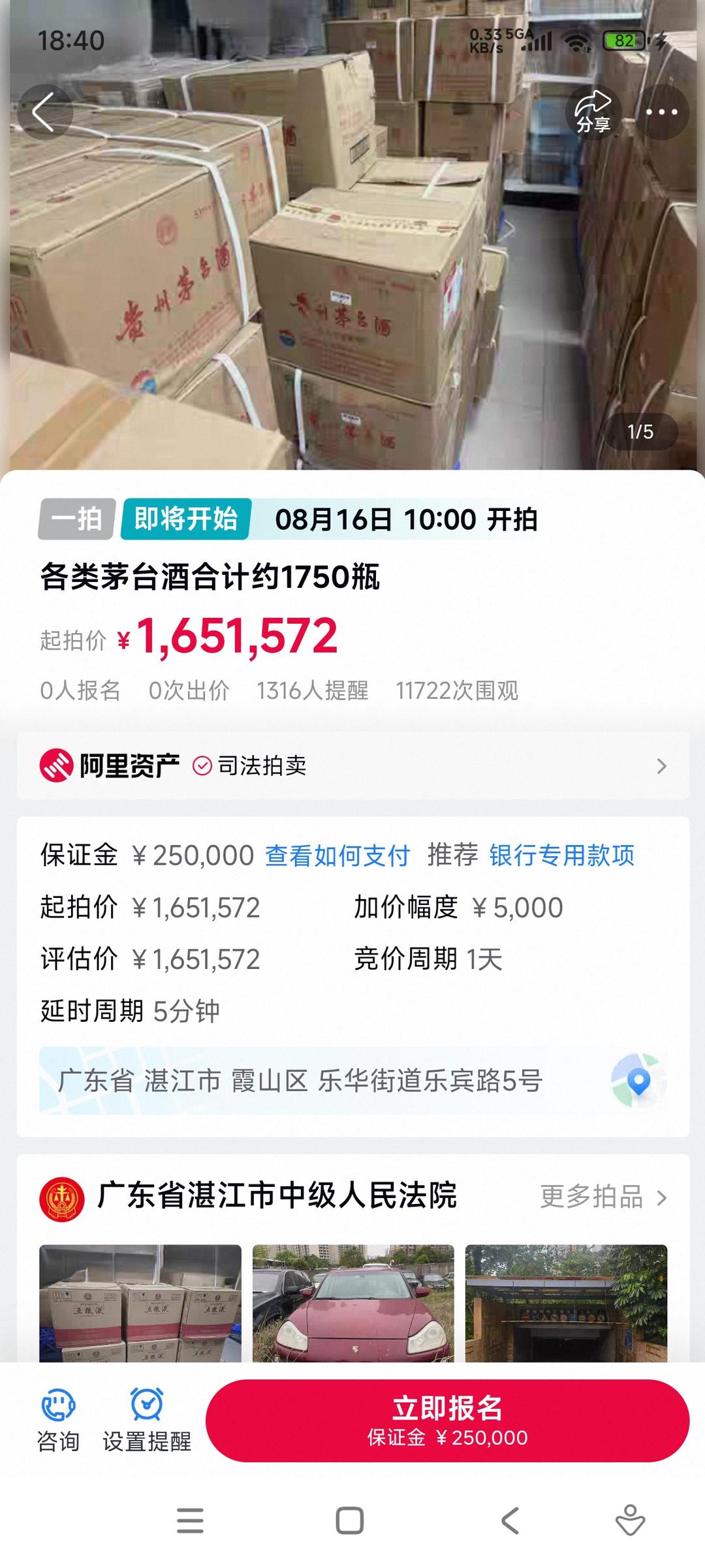Open the garage entrance auction thumbnail

click(566, 1302)
